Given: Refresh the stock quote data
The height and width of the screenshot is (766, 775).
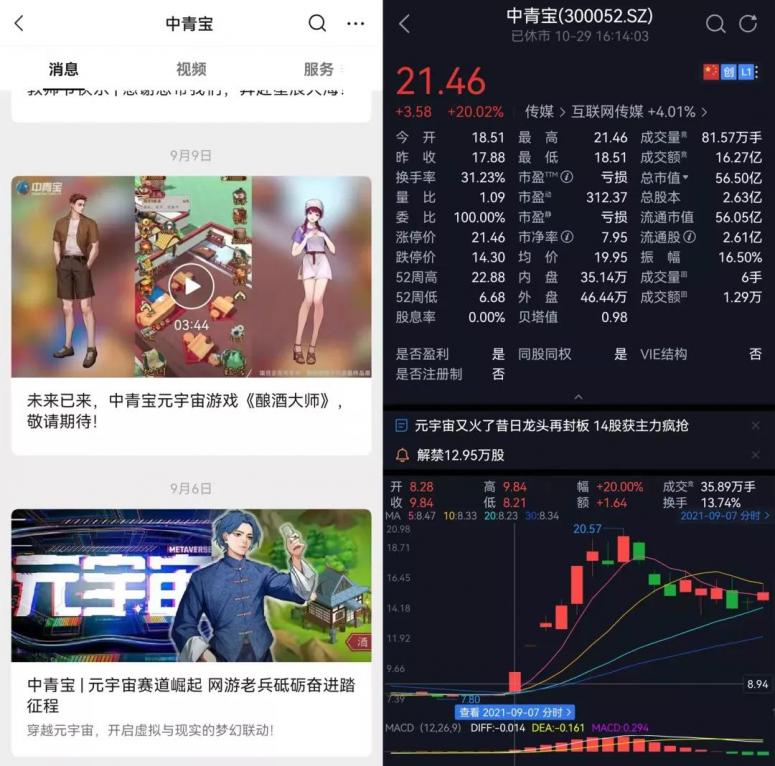Looking at the screenshot, I should pos(748,24).
